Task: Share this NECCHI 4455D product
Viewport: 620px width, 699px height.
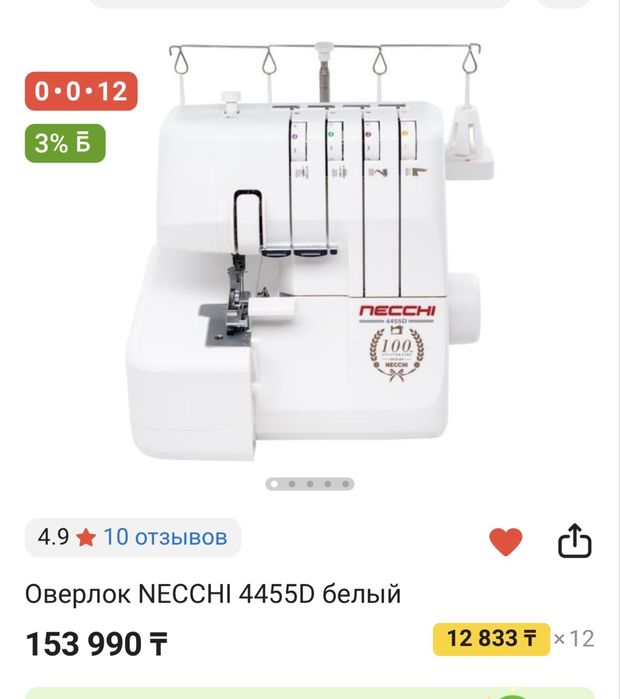Action: coord(574,542)
